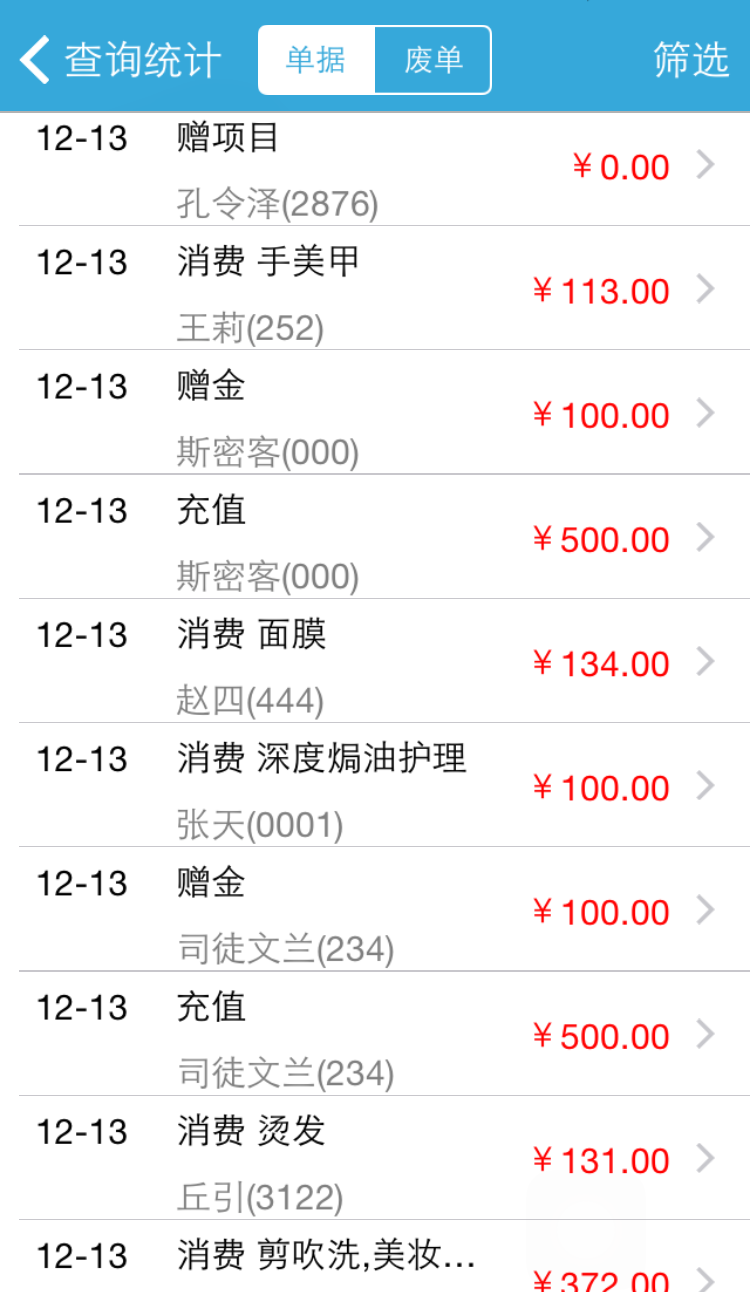
Task: Open the 消费 剪吹洗,美妆 record
Action: [x=375, y=1260]
